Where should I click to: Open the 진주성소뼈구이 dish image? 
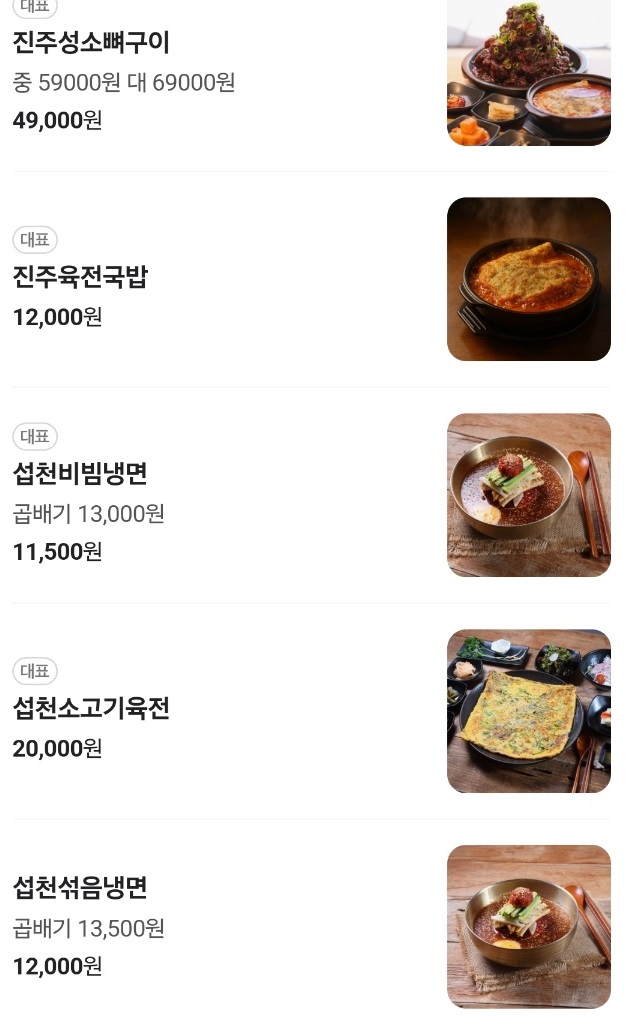point(528,75)
